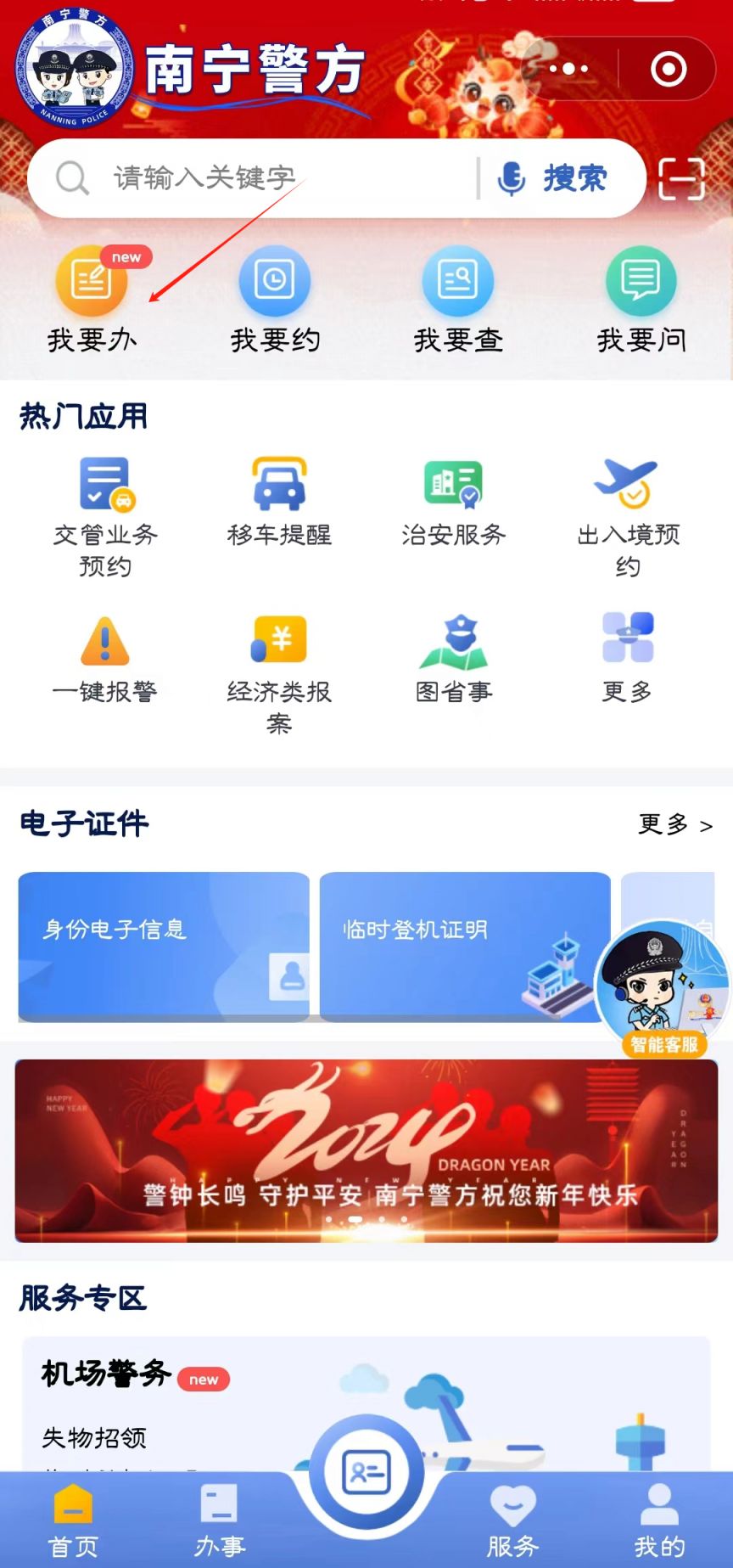This screenshot has height=1568, width=733.
Task: Select 移车提醒 app
Action: coord(279,501)
